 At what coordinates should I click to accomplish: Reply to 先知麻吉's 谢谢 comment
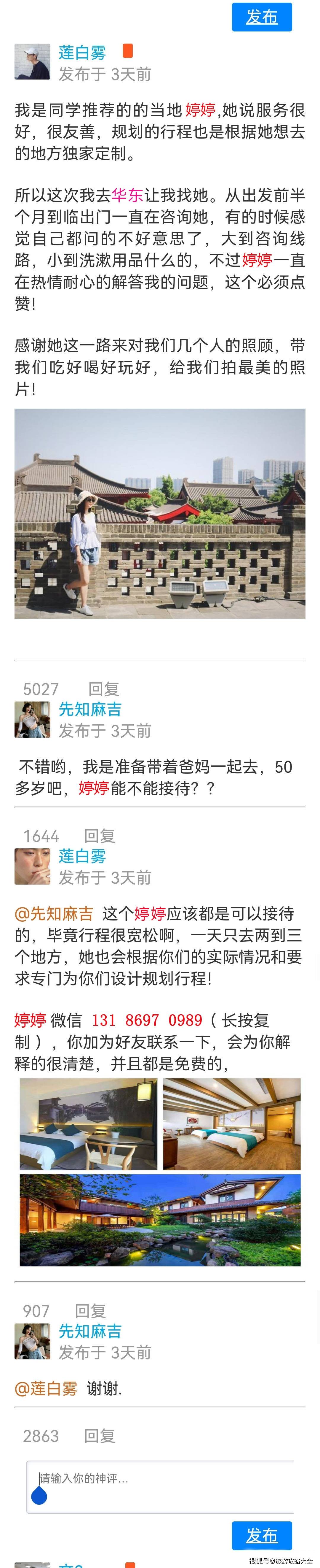click(99, 1436)
